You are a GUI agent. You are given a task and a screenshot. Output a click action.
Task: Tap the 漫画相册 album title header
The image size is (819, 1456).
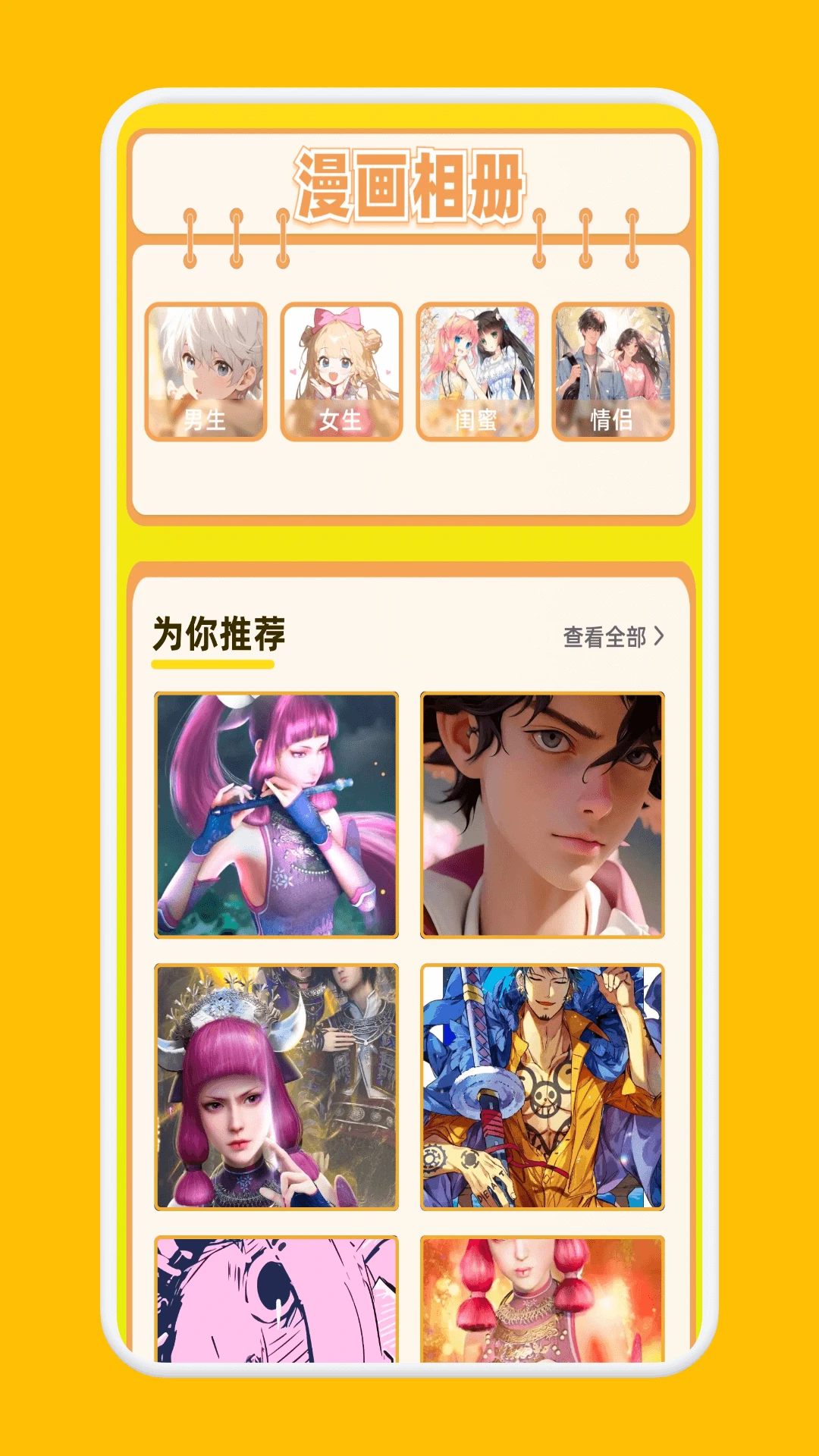tap(409, 182)
